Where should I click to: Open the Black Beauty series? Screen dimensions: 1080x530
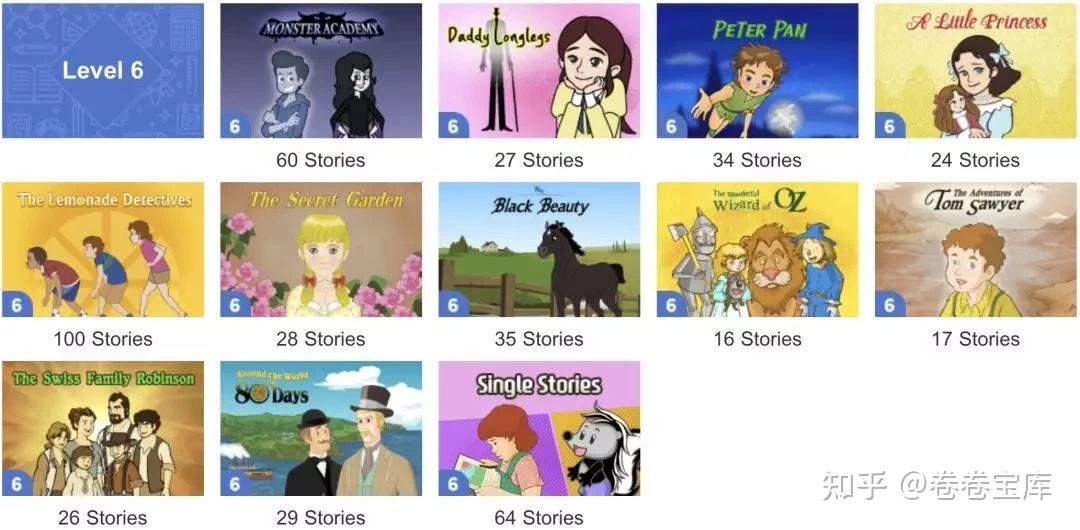539,250
